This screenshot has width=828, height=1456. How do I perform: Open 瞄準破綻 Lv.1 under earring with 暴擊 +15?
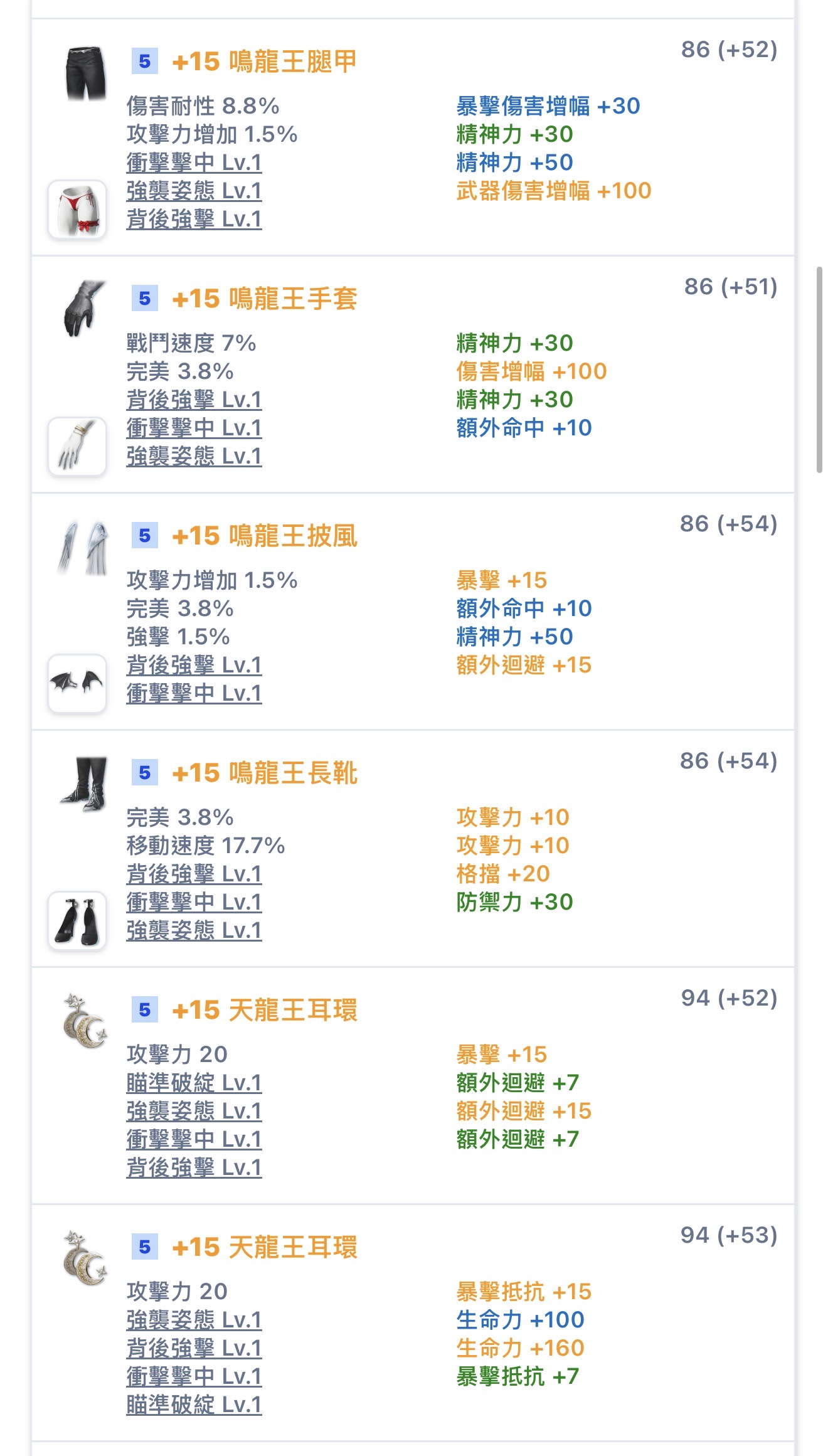pyautogui.click(x=194, y=1083)
